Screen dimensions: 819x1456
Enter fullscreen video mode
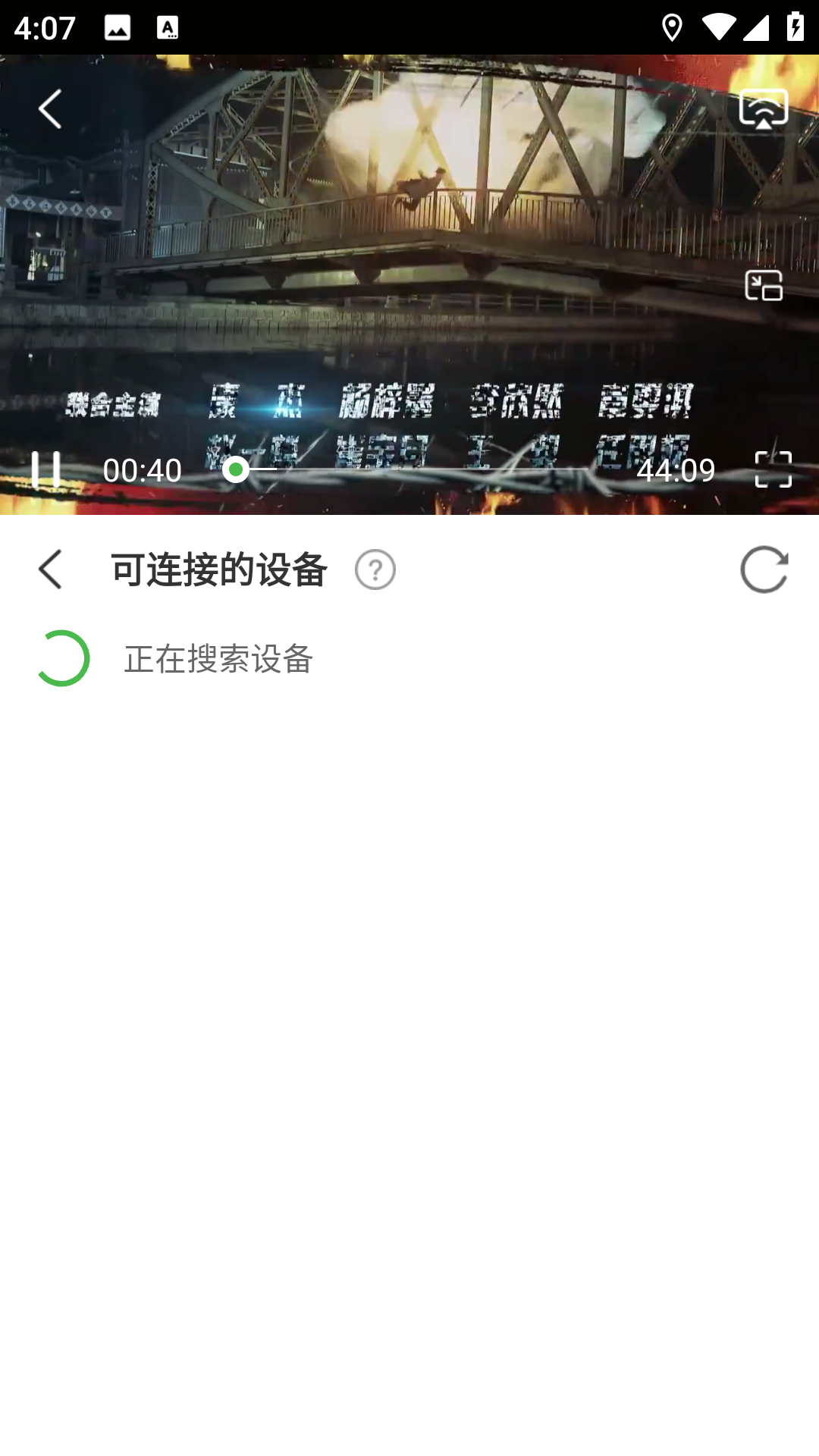point(773,469)
